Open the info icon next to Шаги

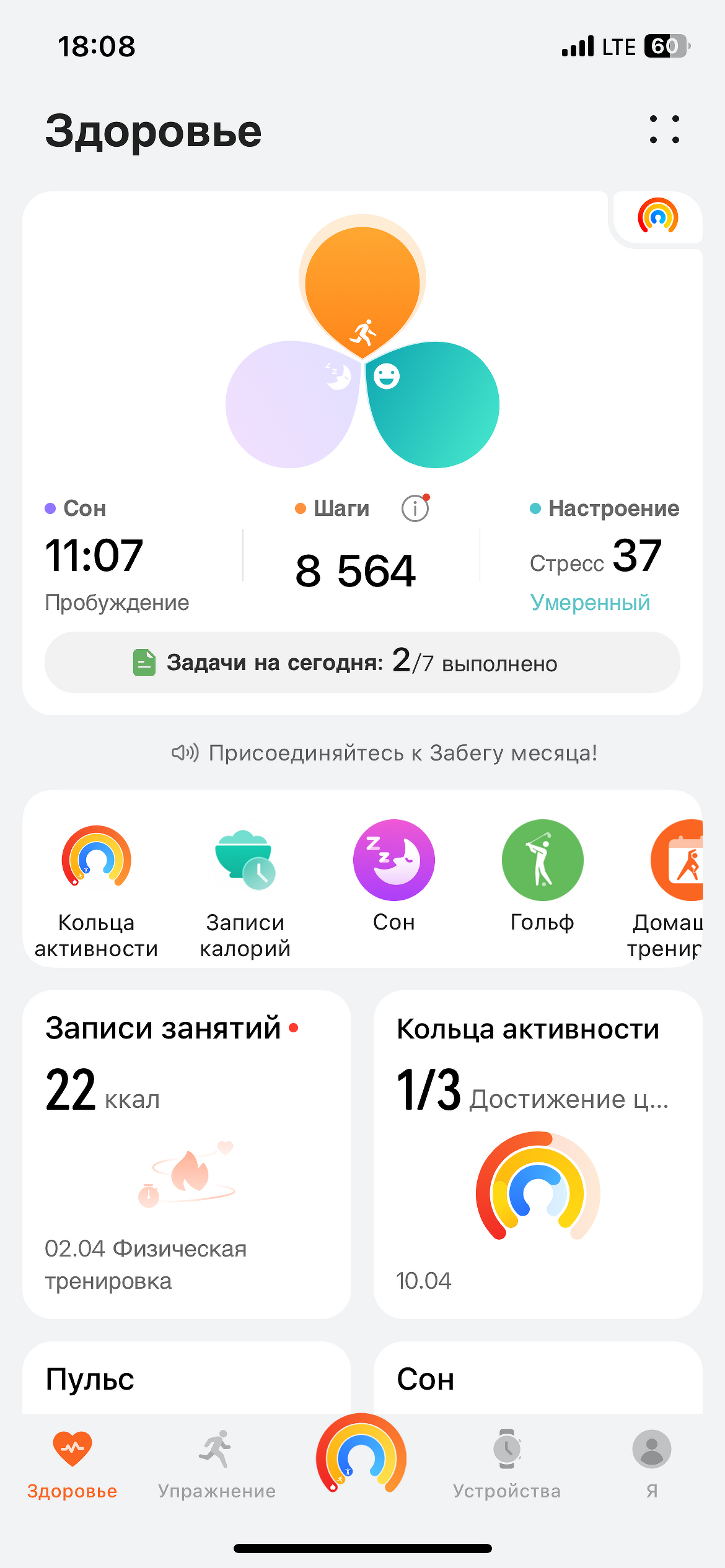(415, 508)
